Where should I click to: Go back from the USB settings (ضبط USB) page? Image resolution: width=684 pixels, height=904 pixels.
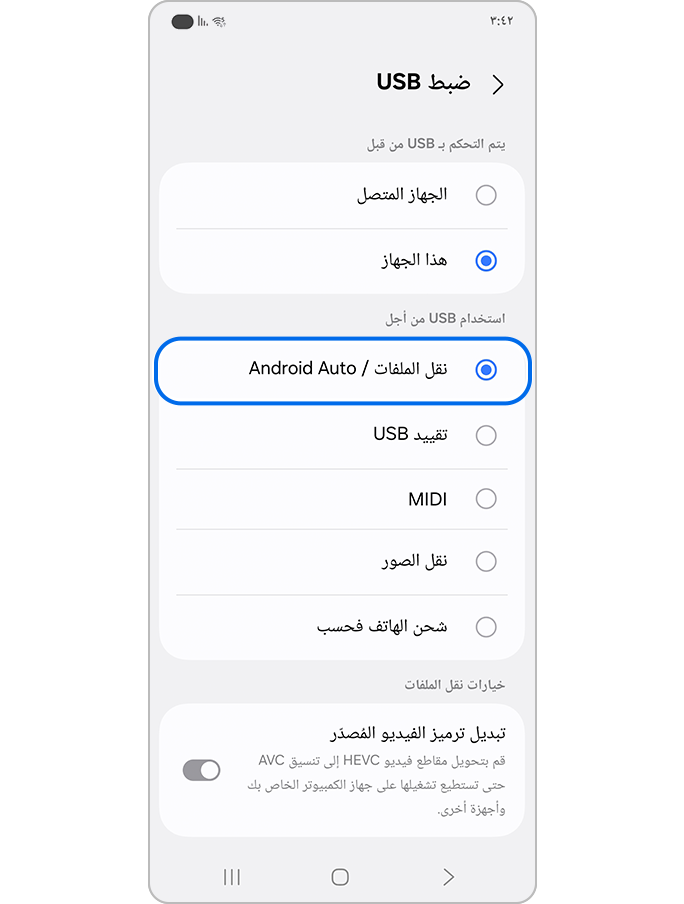click(498, 85)
